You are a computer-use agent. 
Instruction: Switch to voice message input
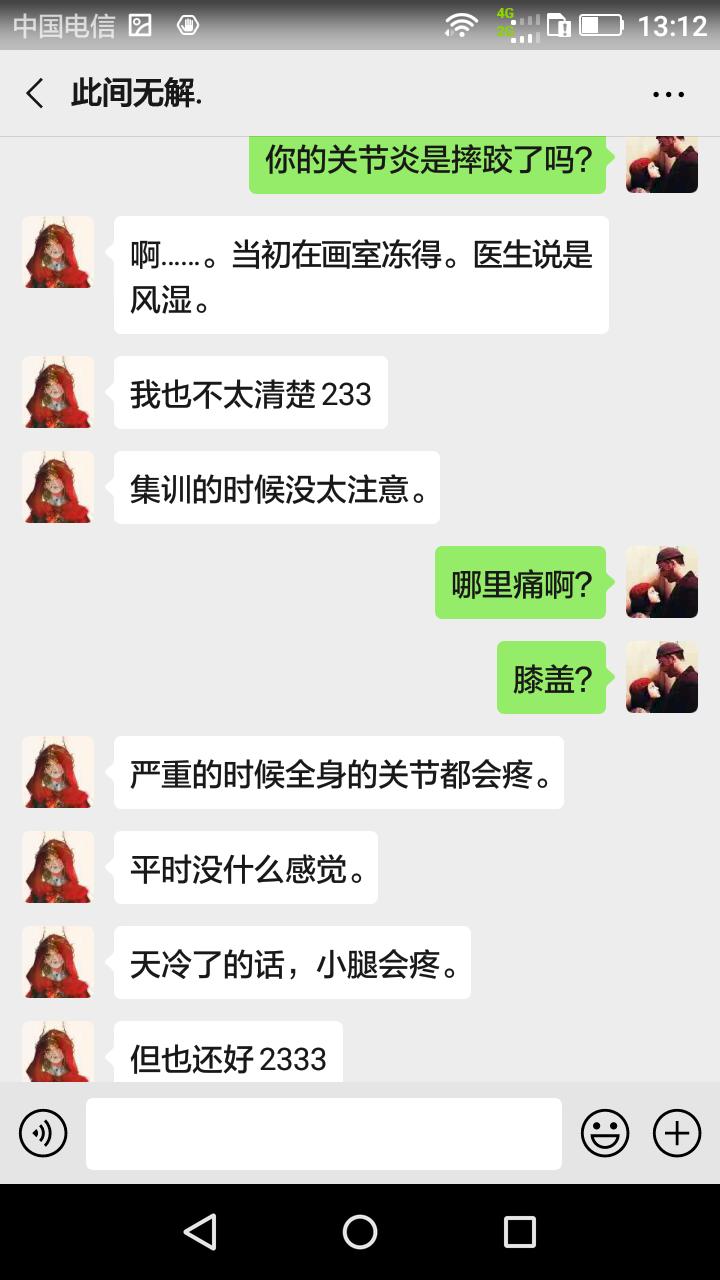[x=43, y=1133]
